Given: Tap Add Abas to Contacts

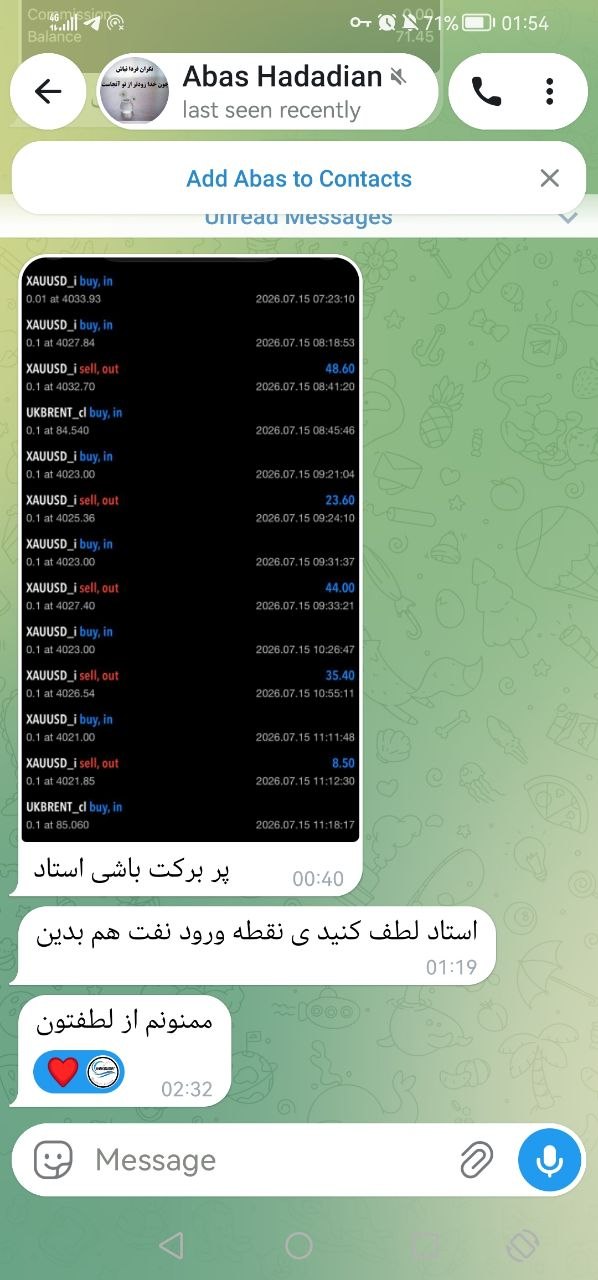Looking at the screenshot, I should 299,179.
